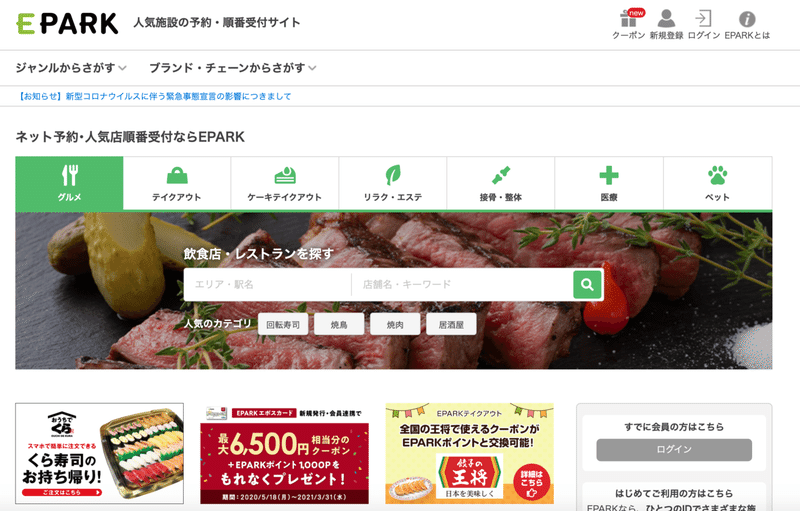Focus the エリア・駅名 input field
Screen dimensions: 800x511
pyautogui.click(x=267, y=284)
